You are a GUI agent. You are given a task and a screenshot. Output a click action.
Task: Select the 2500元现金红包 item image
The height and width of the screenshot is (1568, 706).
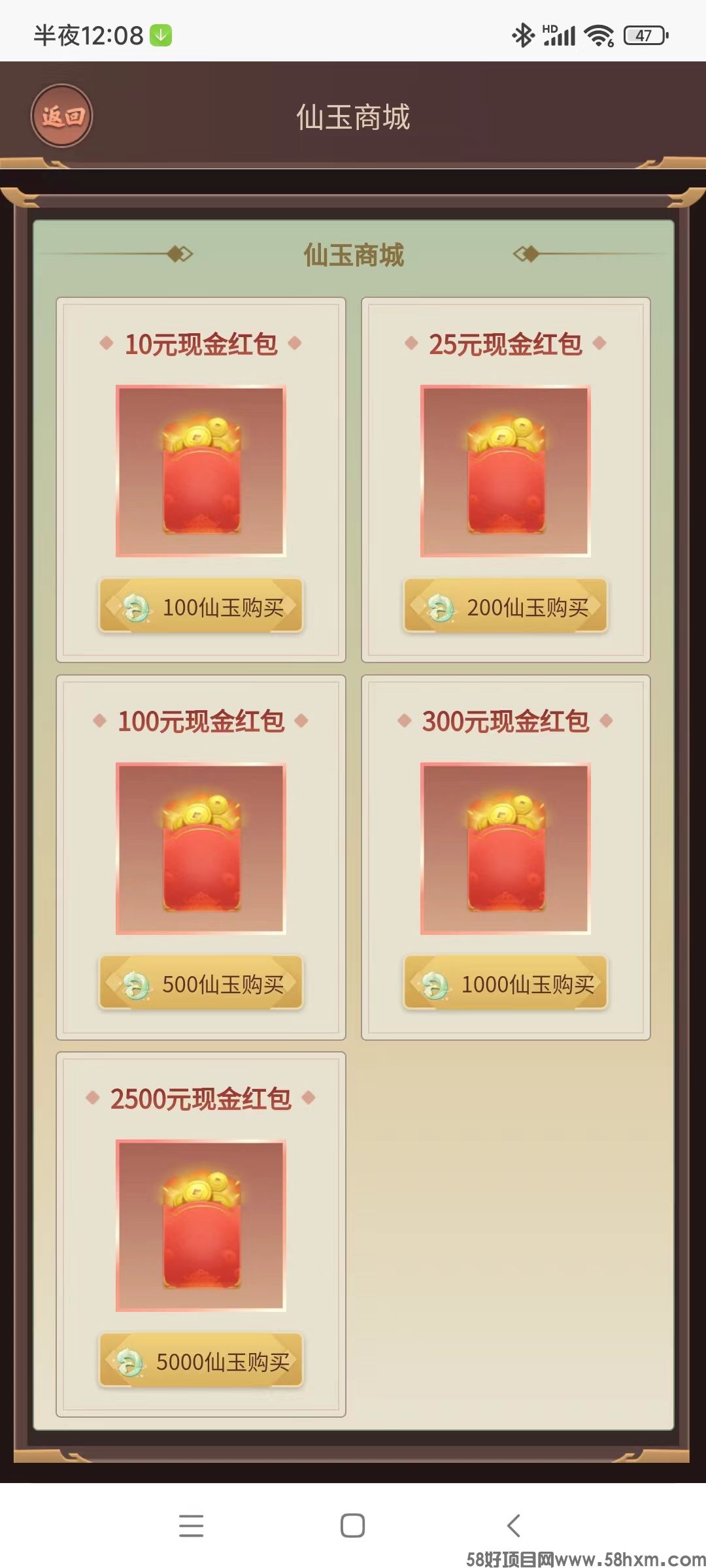point(201,1226)
